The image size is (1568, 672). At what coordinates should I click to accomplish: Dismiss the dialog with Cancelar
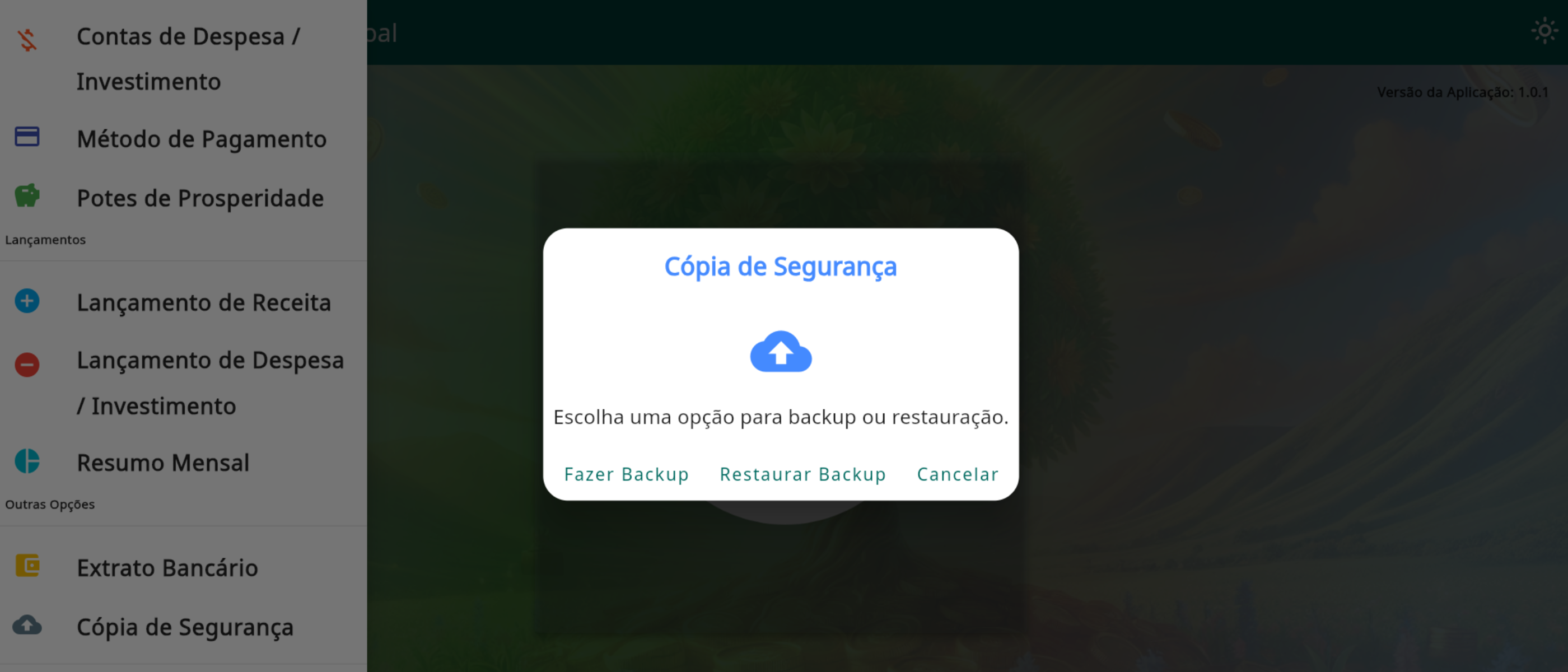(957, 474)
